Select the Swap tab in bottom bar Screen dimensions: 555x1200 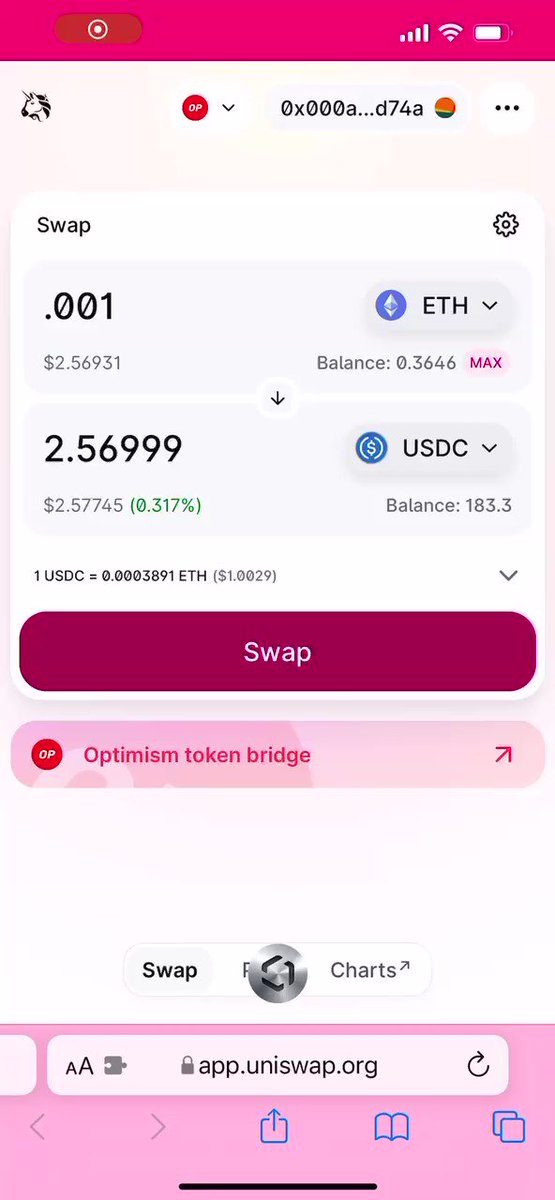(x=169, y=969)
